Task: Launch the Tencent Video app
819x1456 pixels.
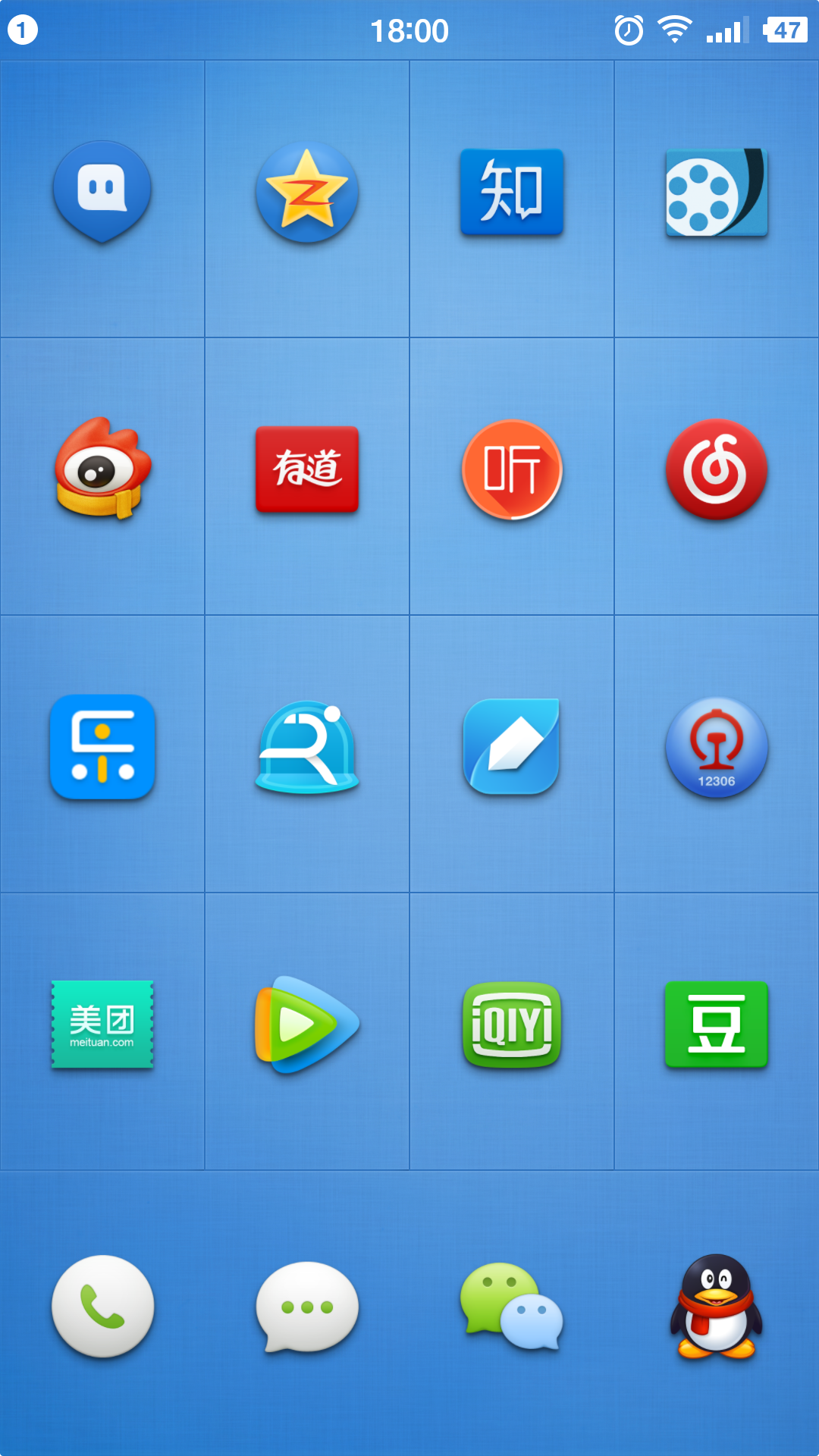Action: [307, 1024]
